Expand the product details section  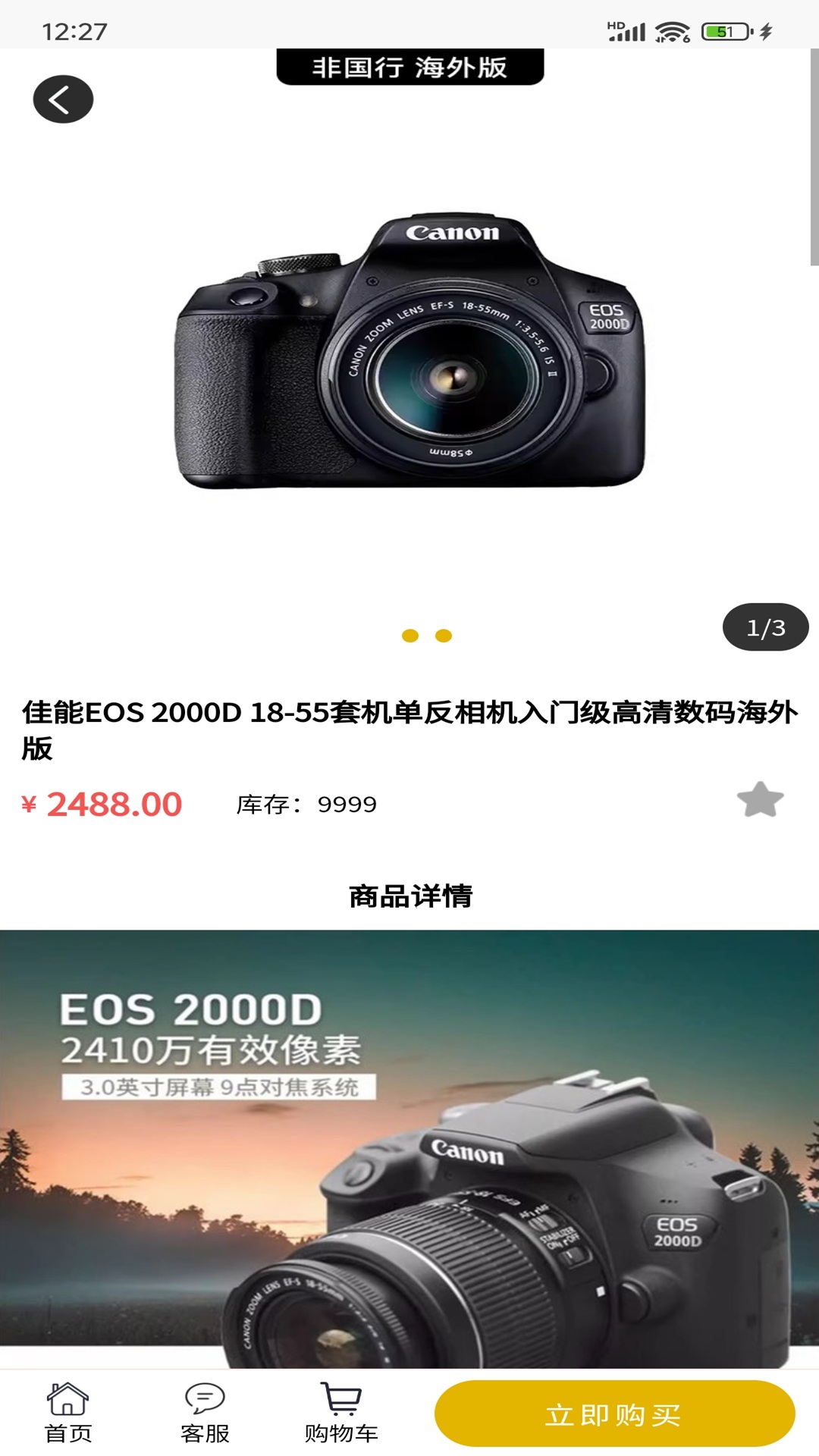coord(409,895)
